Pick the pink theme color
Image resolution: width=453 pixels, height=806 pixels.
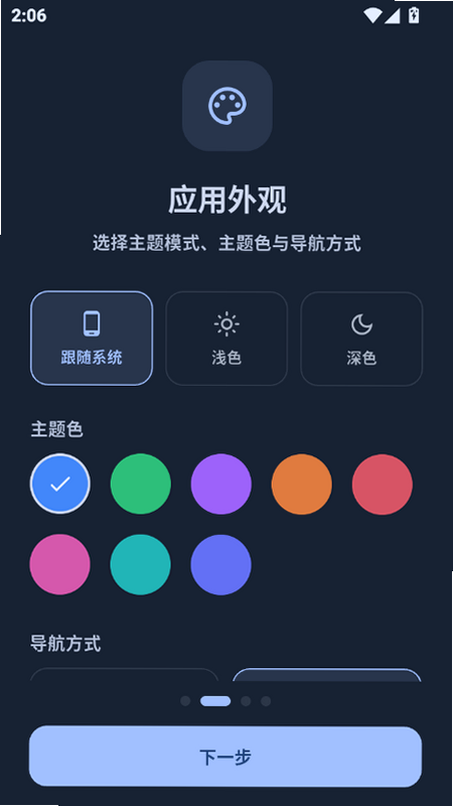[x=60, y=564]
